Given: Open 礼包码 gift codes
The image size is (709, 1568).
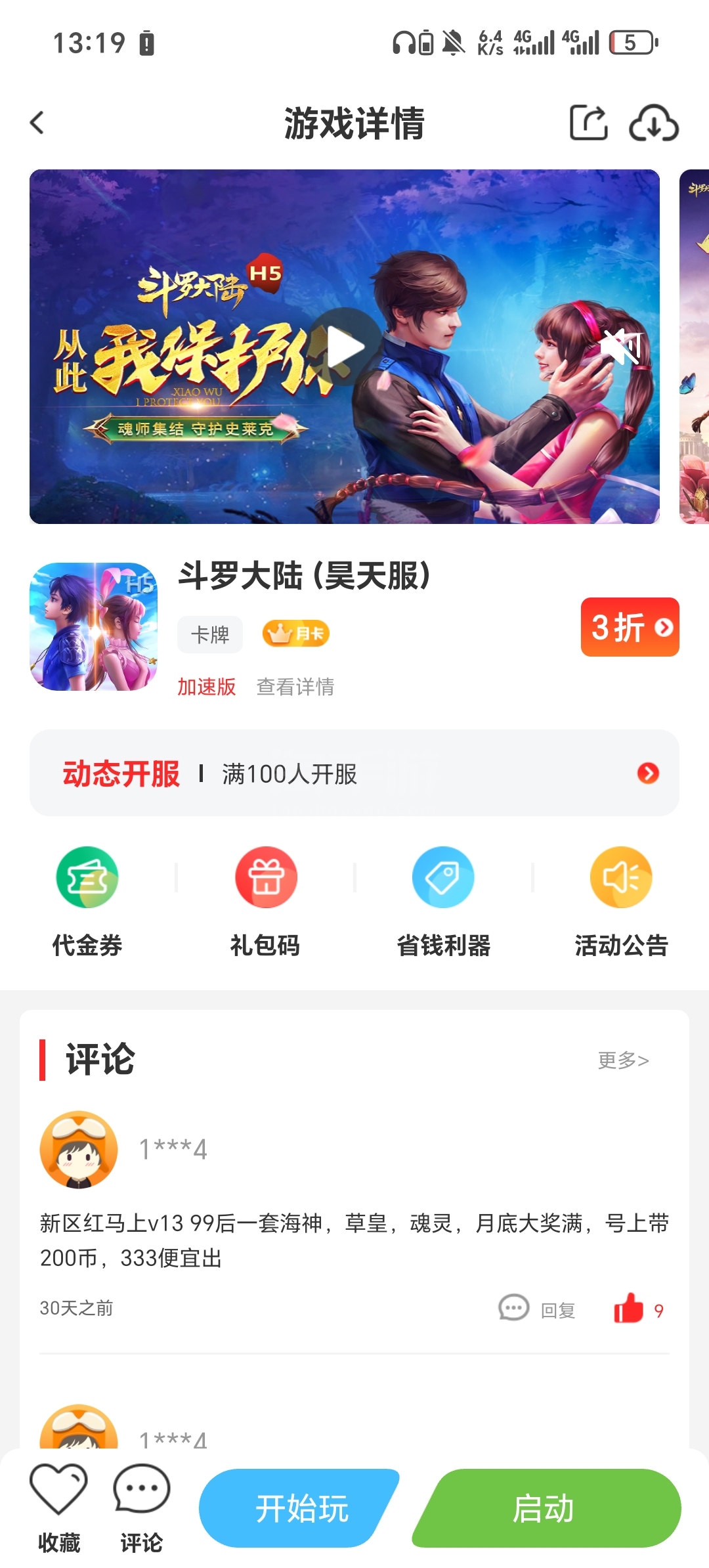Looking at the screenshot, I should pyautogui.click(x=266, y=901).
